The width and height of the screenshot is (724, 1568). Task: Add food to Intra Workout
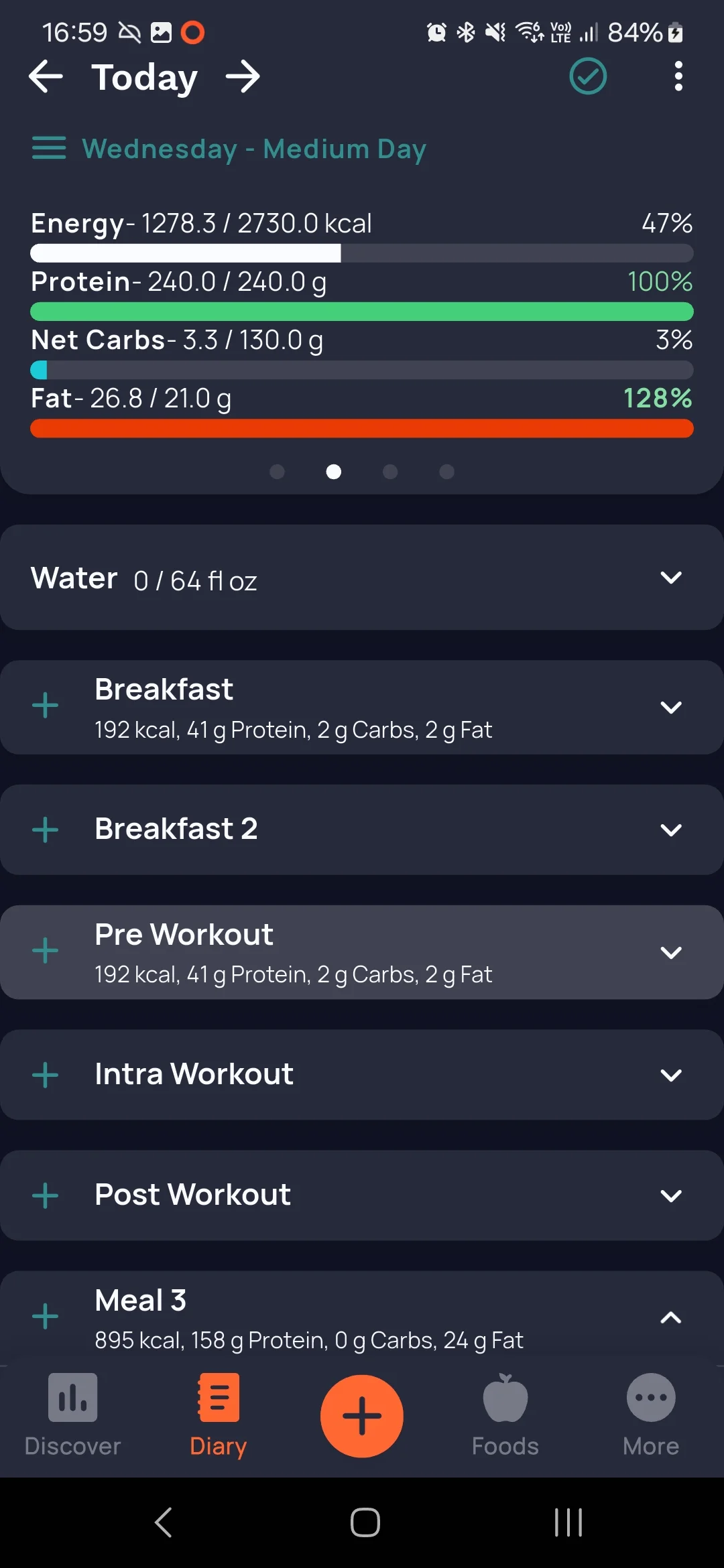(x=46, y=1075)
